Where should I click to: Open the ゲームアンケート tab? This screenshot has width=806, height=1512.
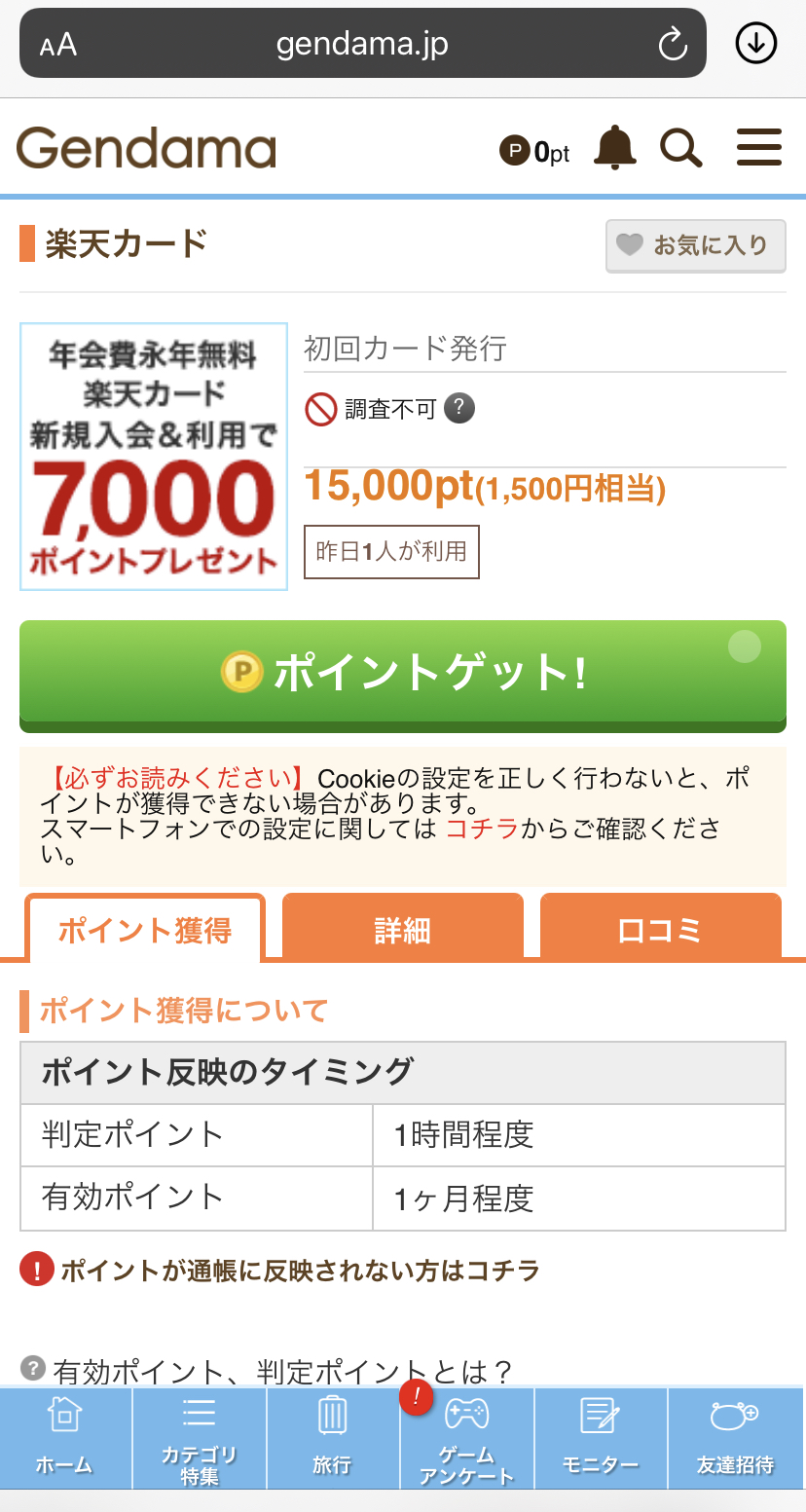click(x=466, y=1438)
